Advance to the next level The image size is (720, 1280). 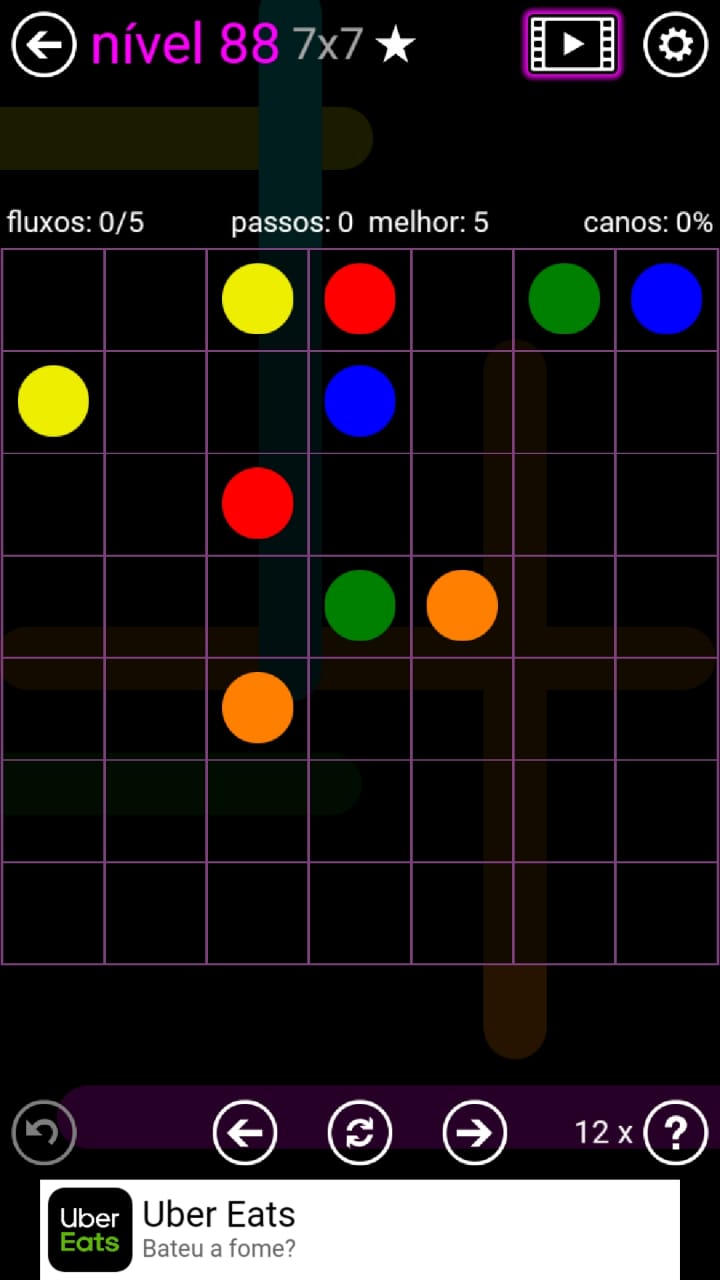click(x=474, y=1133)
